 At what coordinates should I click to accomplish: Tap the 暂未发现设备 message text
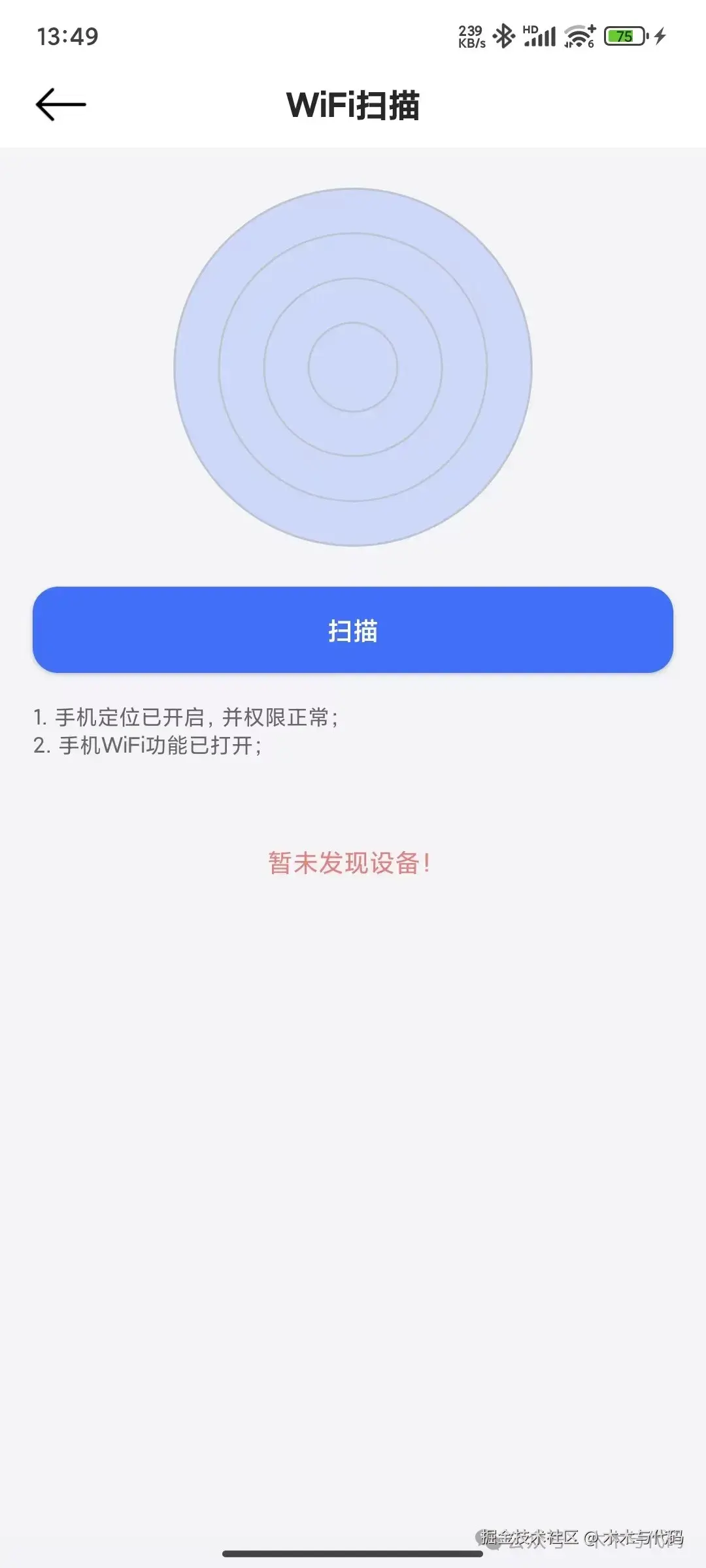pyautogui.click(x=351, y=862)
